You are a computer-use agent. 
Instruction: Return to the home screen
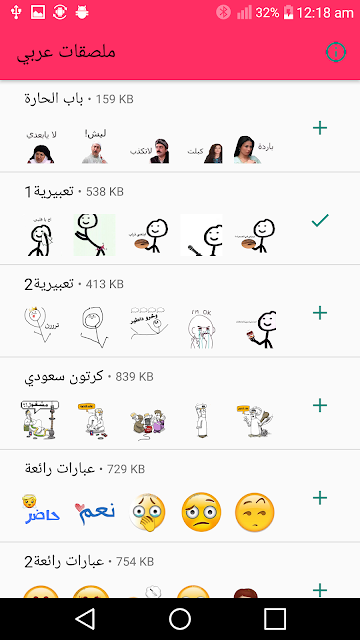[x=180, y=619]
